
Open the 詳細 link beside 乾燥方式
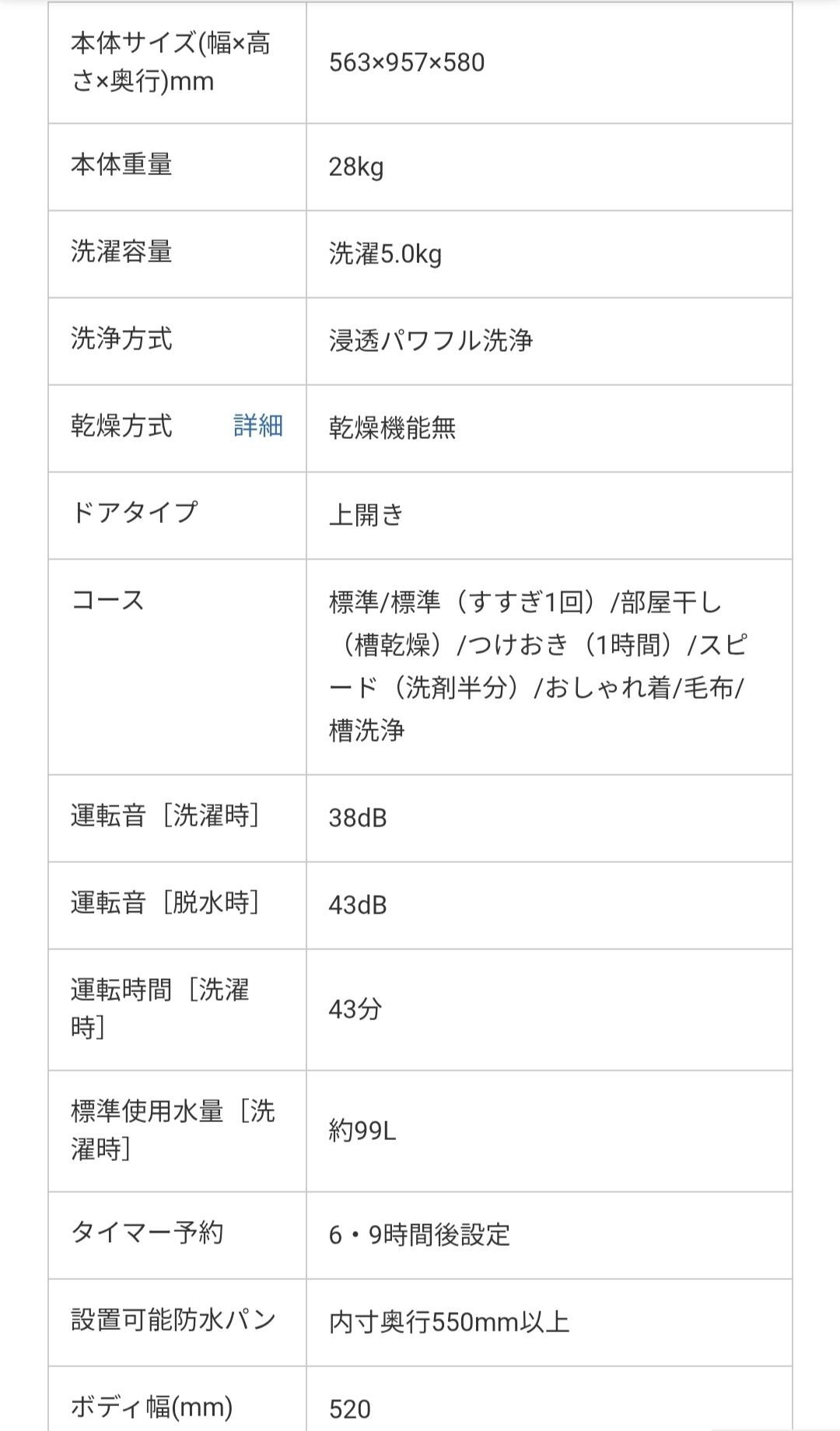pyautogui.click(x=258, y=426)
